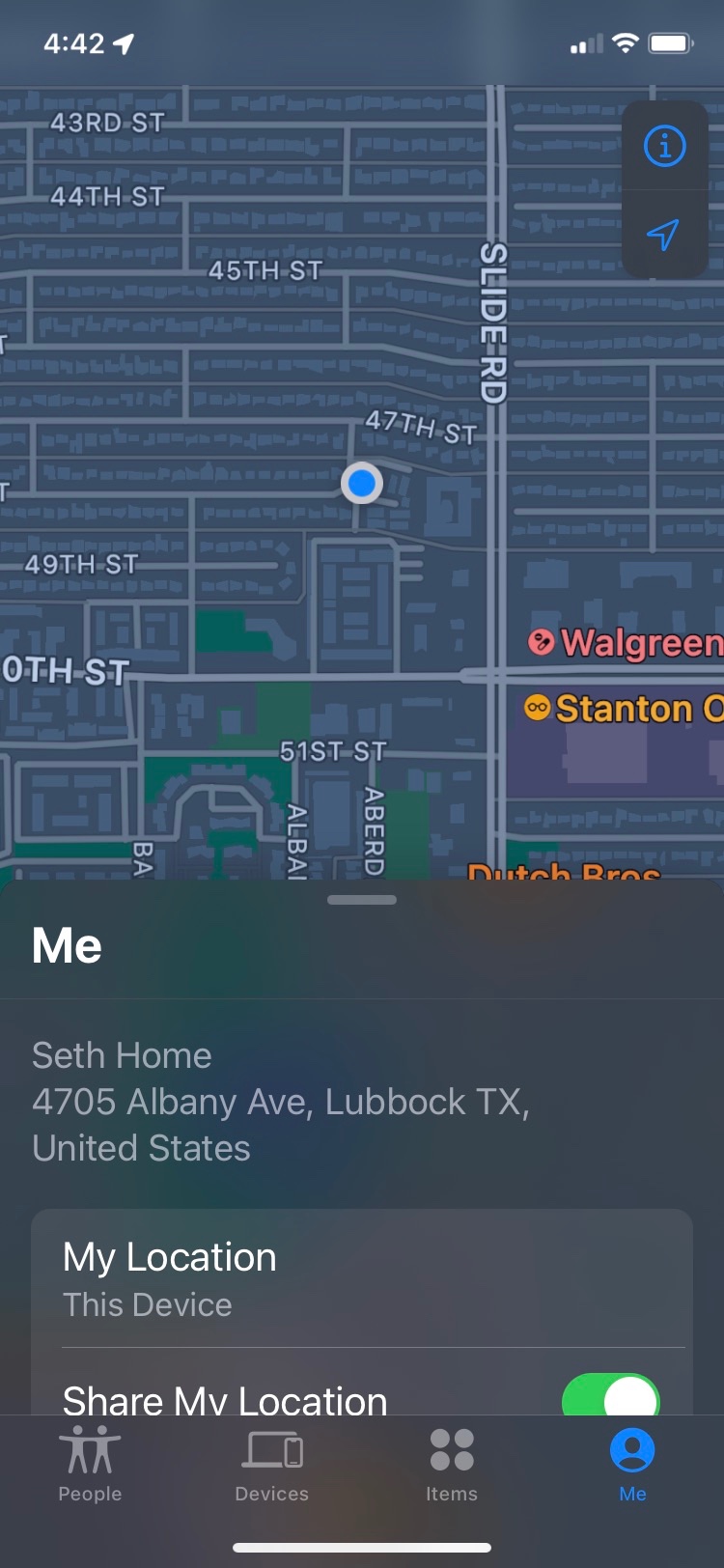This screenshot has height=1568, width=724.
Task: Open the Walgreens place marker
Action: 543,642
